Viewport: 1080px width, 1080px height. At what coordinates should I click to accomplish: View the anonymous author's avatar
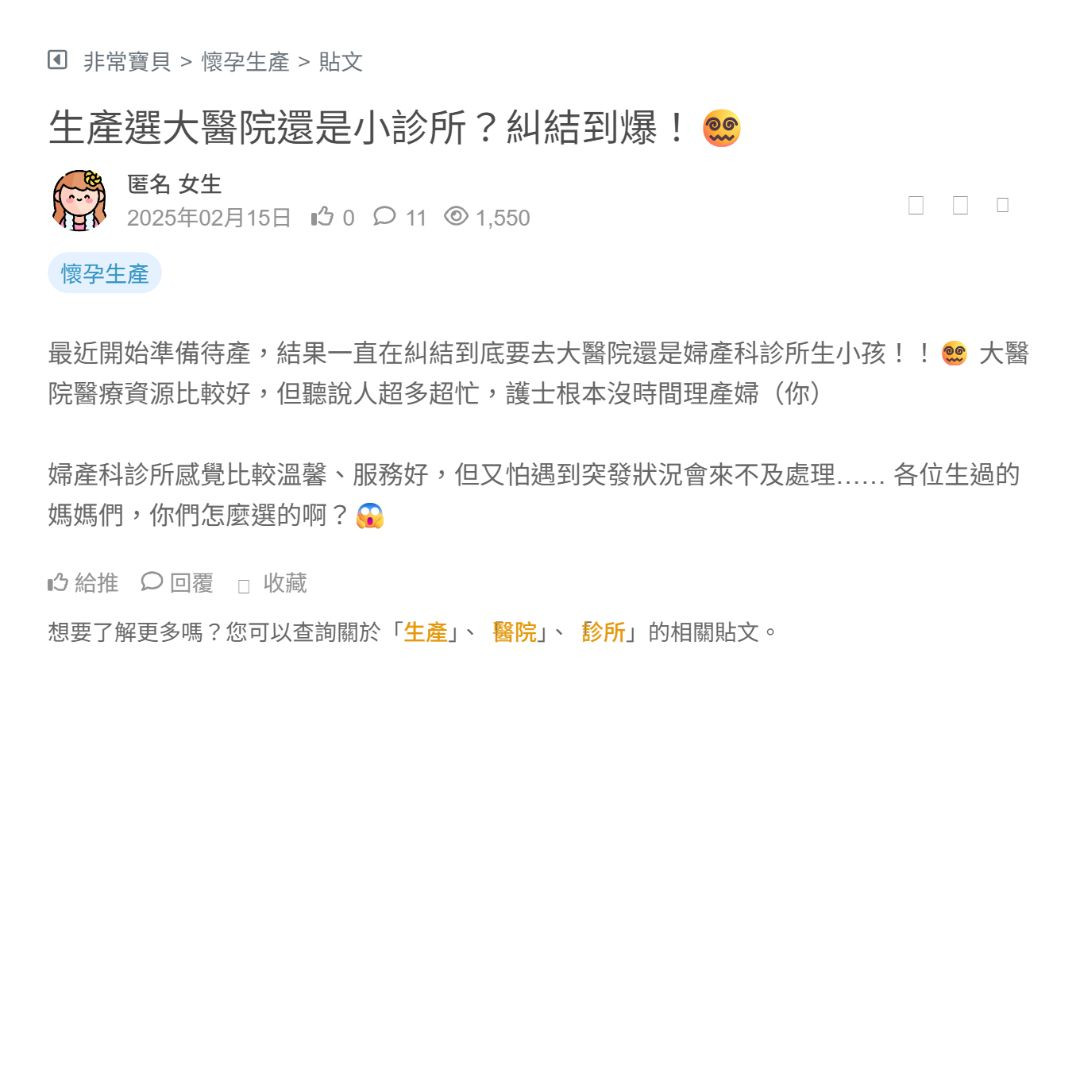80,200
